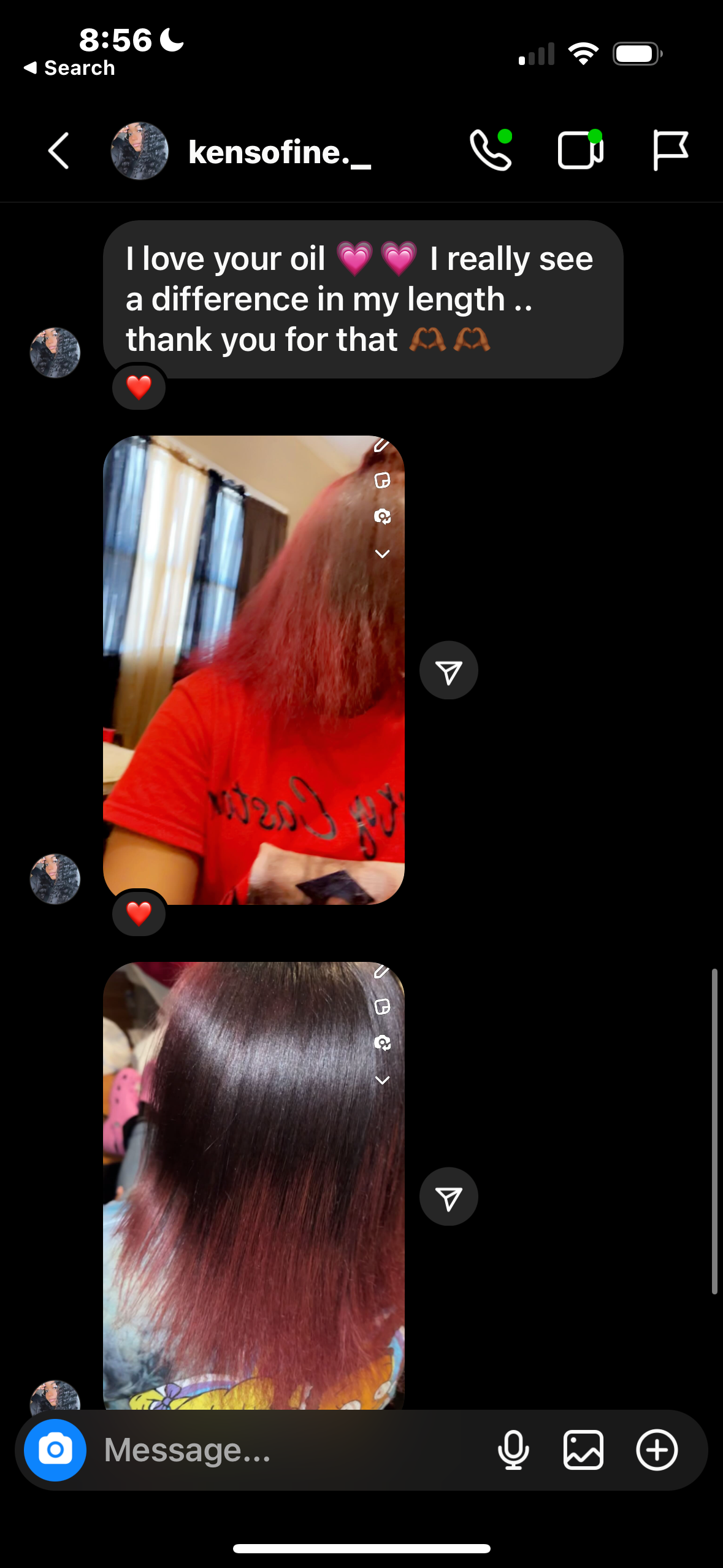Image resolution: width=723 pixels, height=1568 pixels.
Task: Record a voice message with the microphone
Action: coord(513,1450)
